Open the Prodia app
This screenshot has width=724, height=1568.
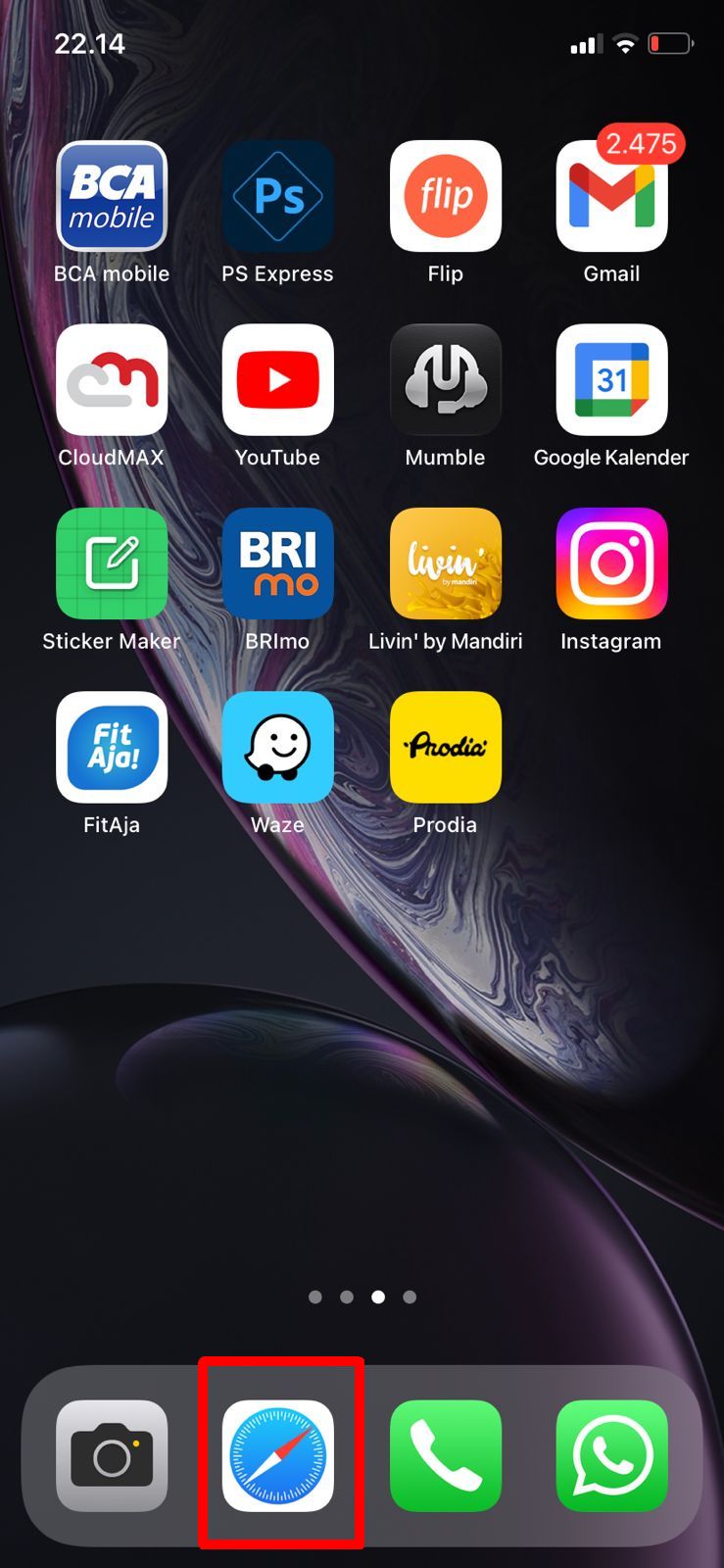[446, 747]
